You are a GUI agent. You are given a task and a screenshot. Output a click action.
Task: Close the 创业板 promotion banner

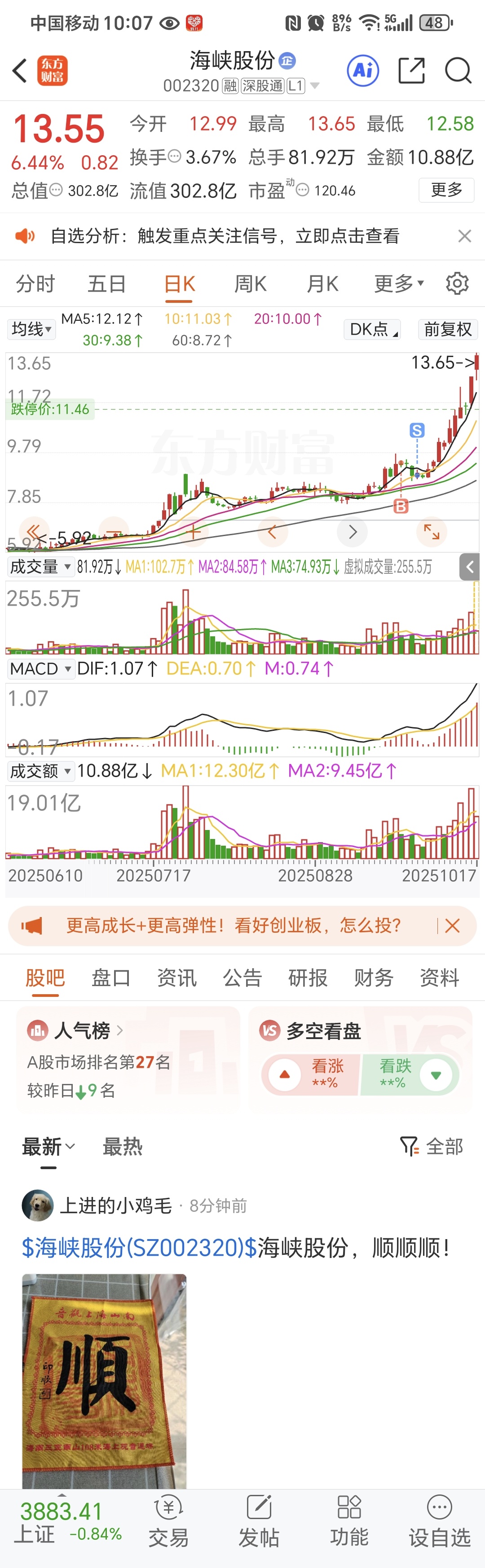coord(452,926)
